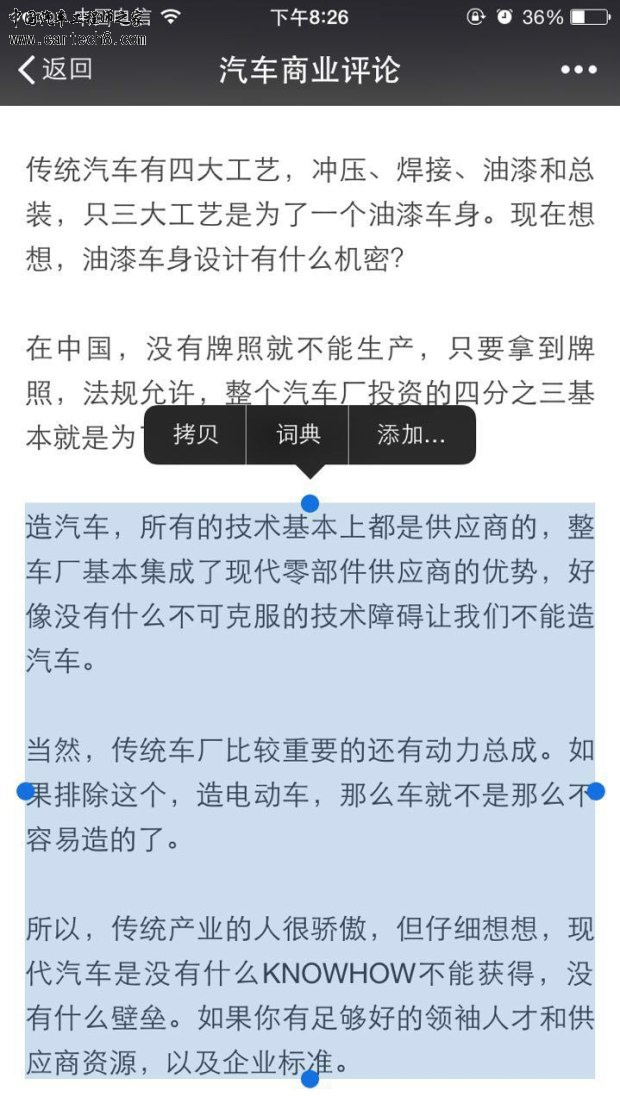
Task: Go back using the 返回 button
Action: [55, 69]
